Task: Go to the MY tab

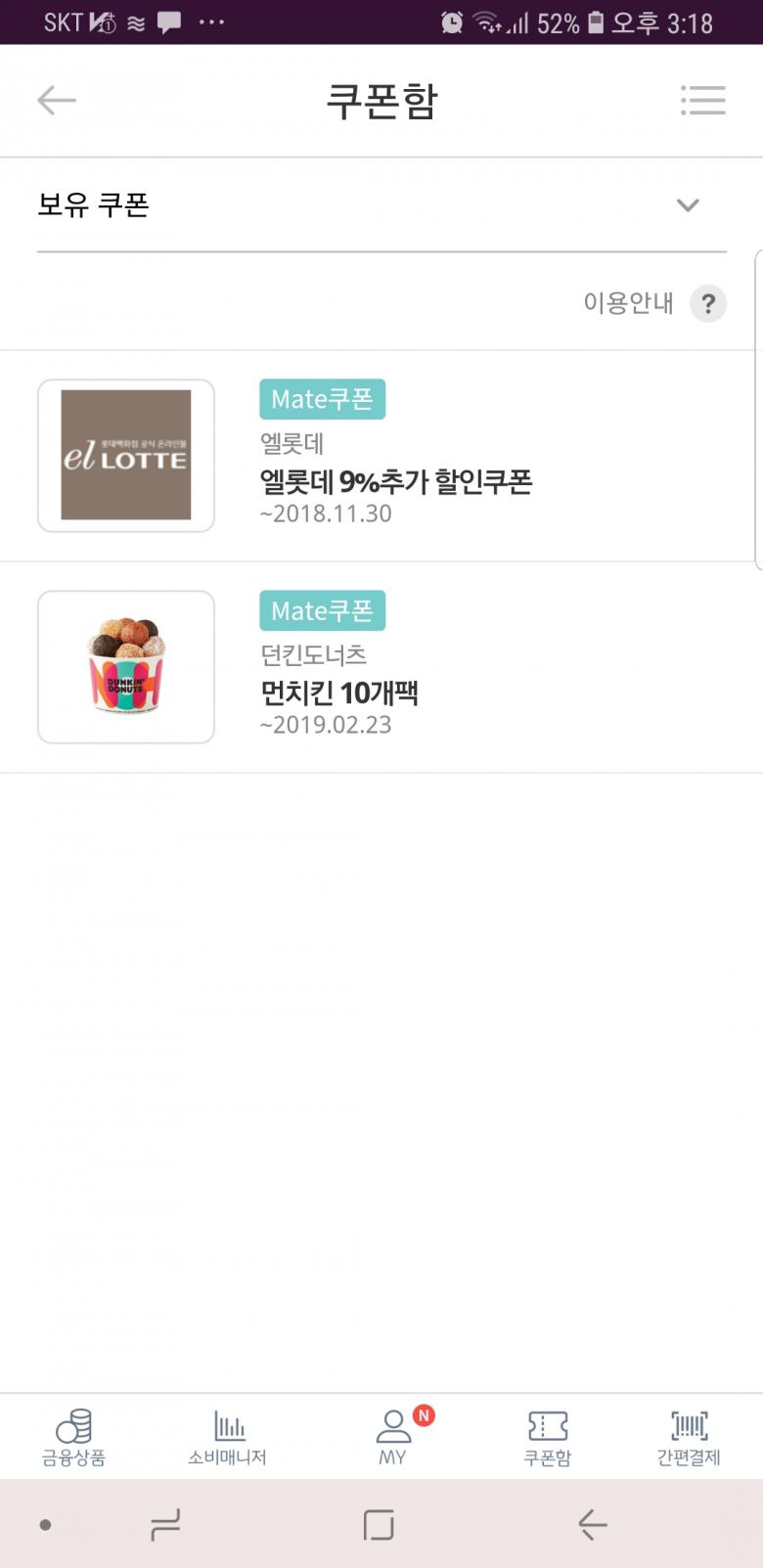Action: [x=393, y=1437]
